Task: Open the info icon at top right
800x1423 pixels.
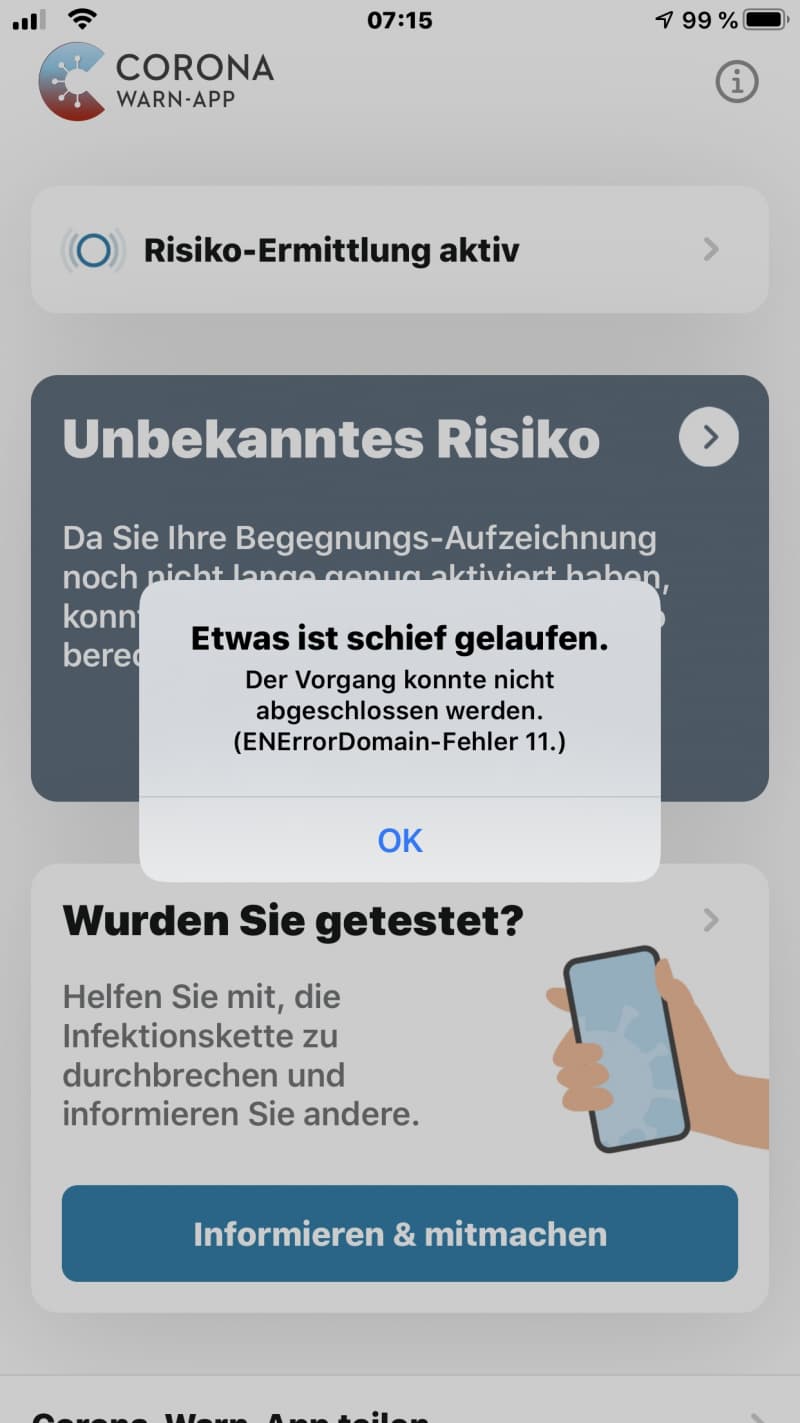Action: tap(737, 82)
